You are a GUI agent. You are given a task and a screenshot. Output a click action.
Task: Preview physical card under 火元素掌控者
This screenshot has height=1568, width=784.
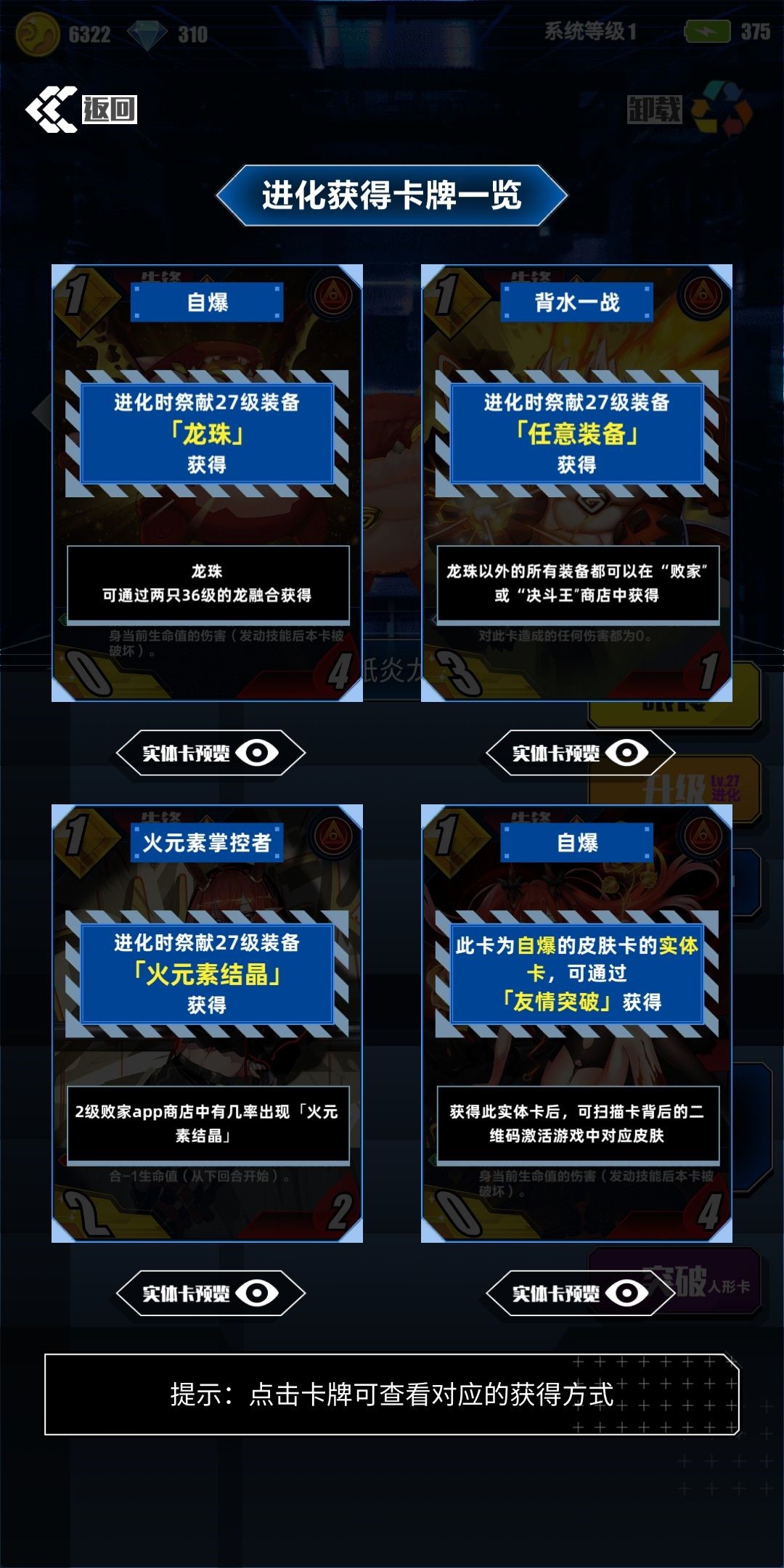click(211, 1293)
